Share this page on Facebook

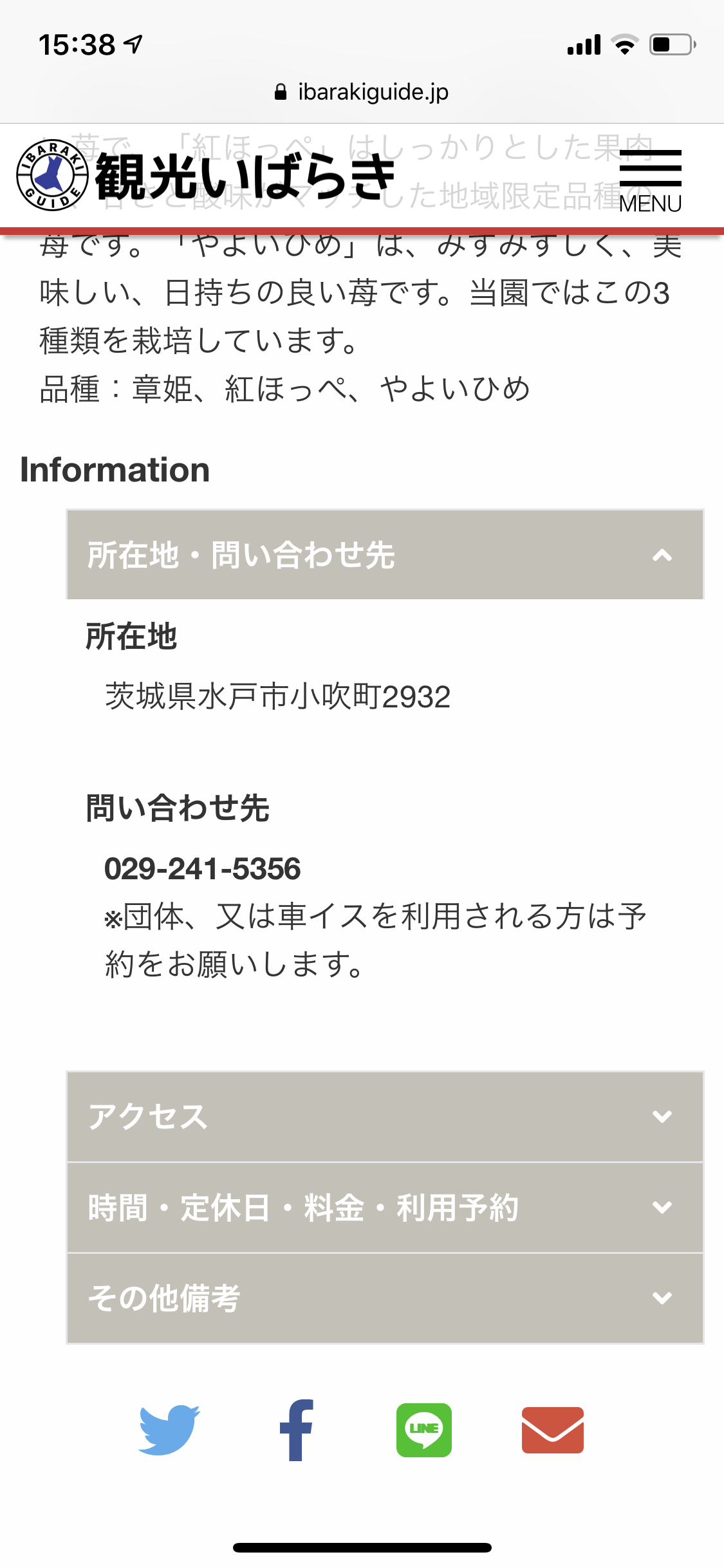pos(297,1430)
